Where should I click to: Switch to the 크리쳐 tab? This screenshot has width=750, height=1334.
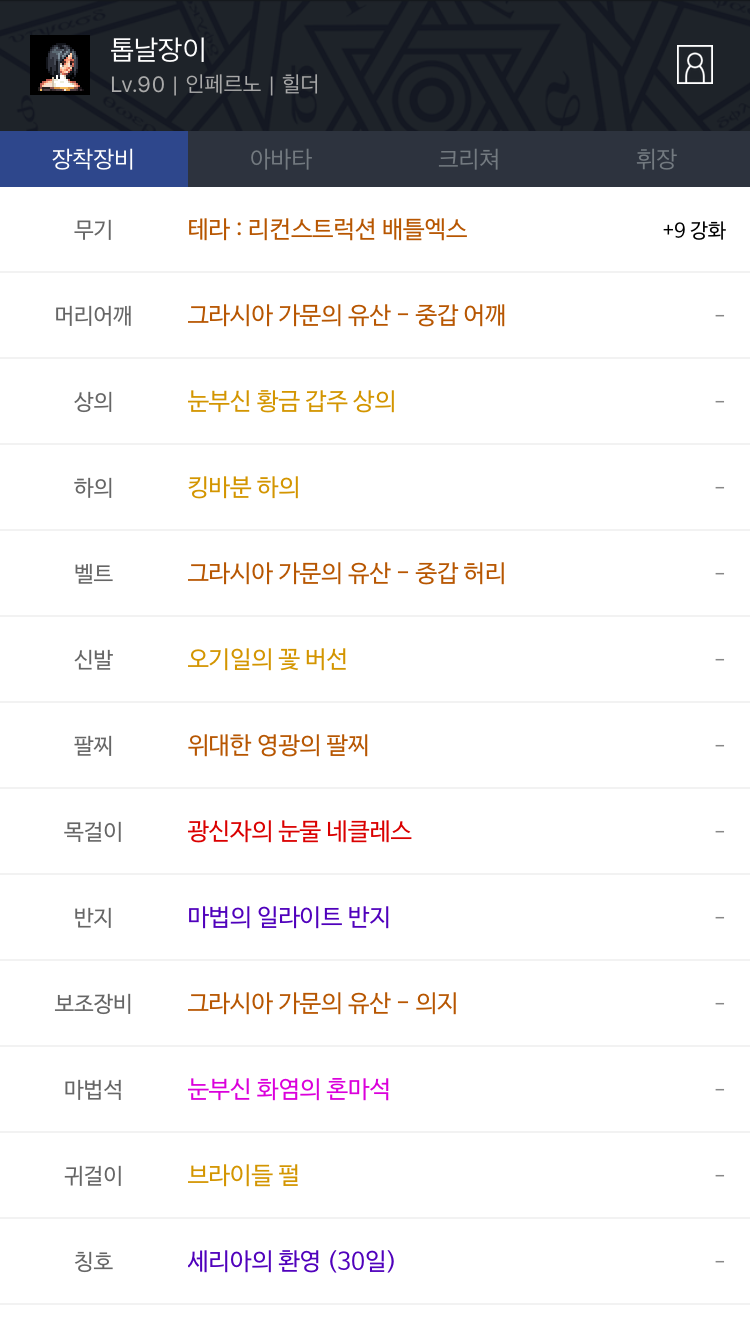[x=469, y=159]
